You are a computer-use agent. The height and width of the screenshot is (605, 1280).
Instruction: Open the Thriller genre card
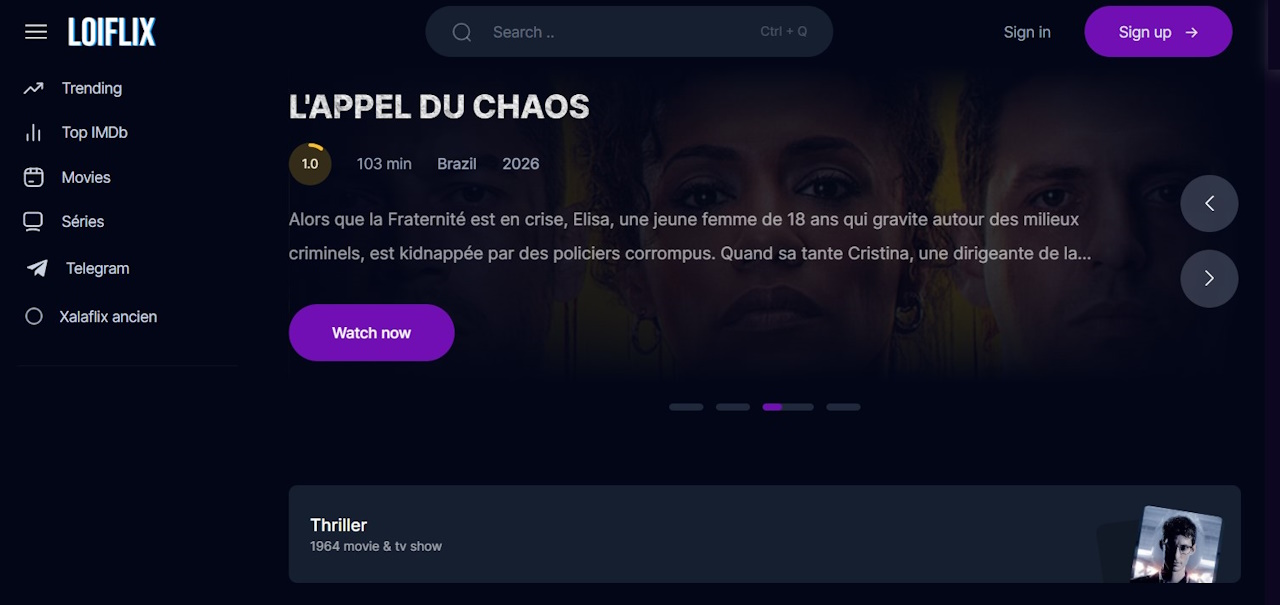click(x=764, y=534)
